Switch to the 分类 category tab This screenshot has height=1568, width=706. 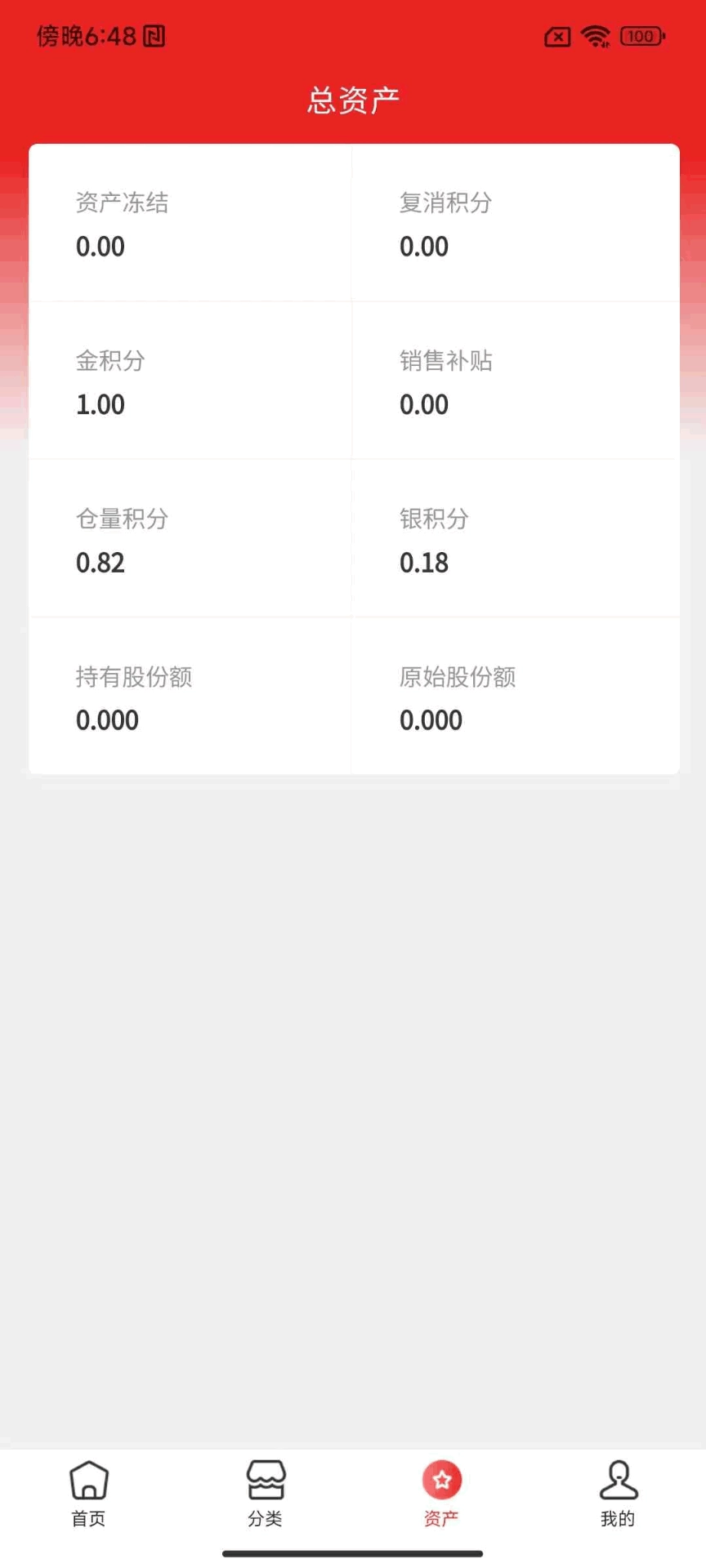pos(266,1493)
